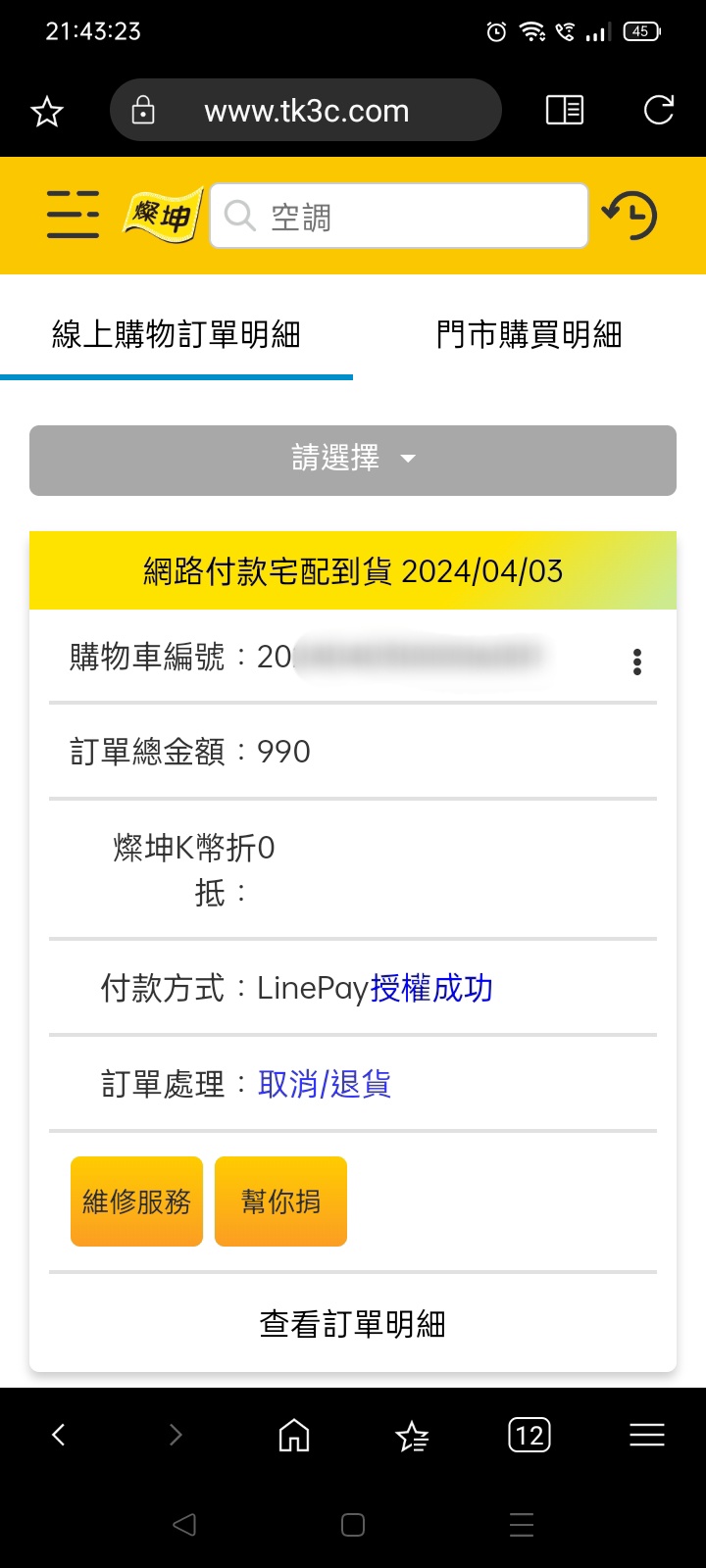Expand the 請選擇 dropdown
Viewport: 706px width, 1568px height.
click(353, 460)
